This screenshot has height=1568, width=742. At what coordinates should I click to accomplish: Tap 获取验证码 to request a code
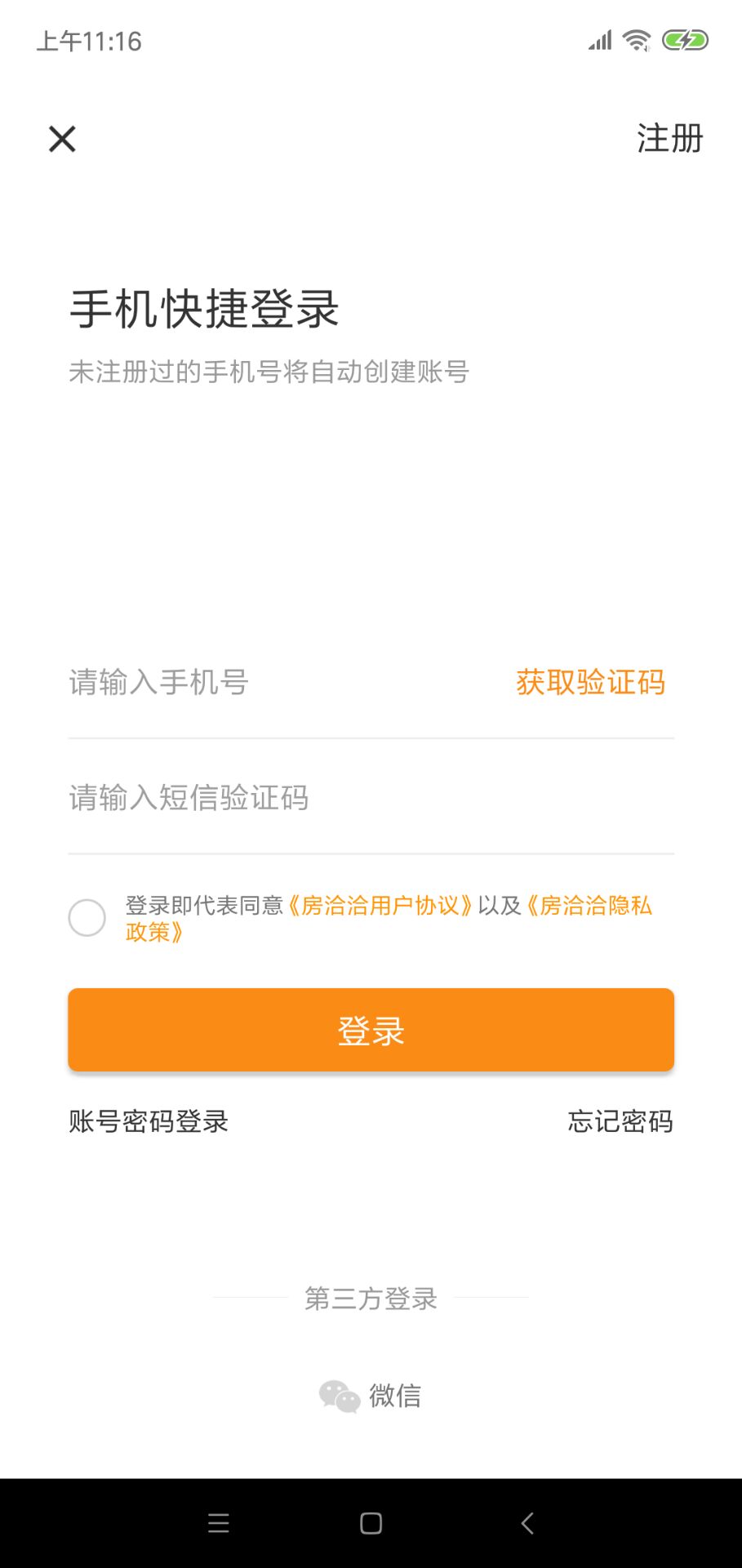click(x=590, y=682)
